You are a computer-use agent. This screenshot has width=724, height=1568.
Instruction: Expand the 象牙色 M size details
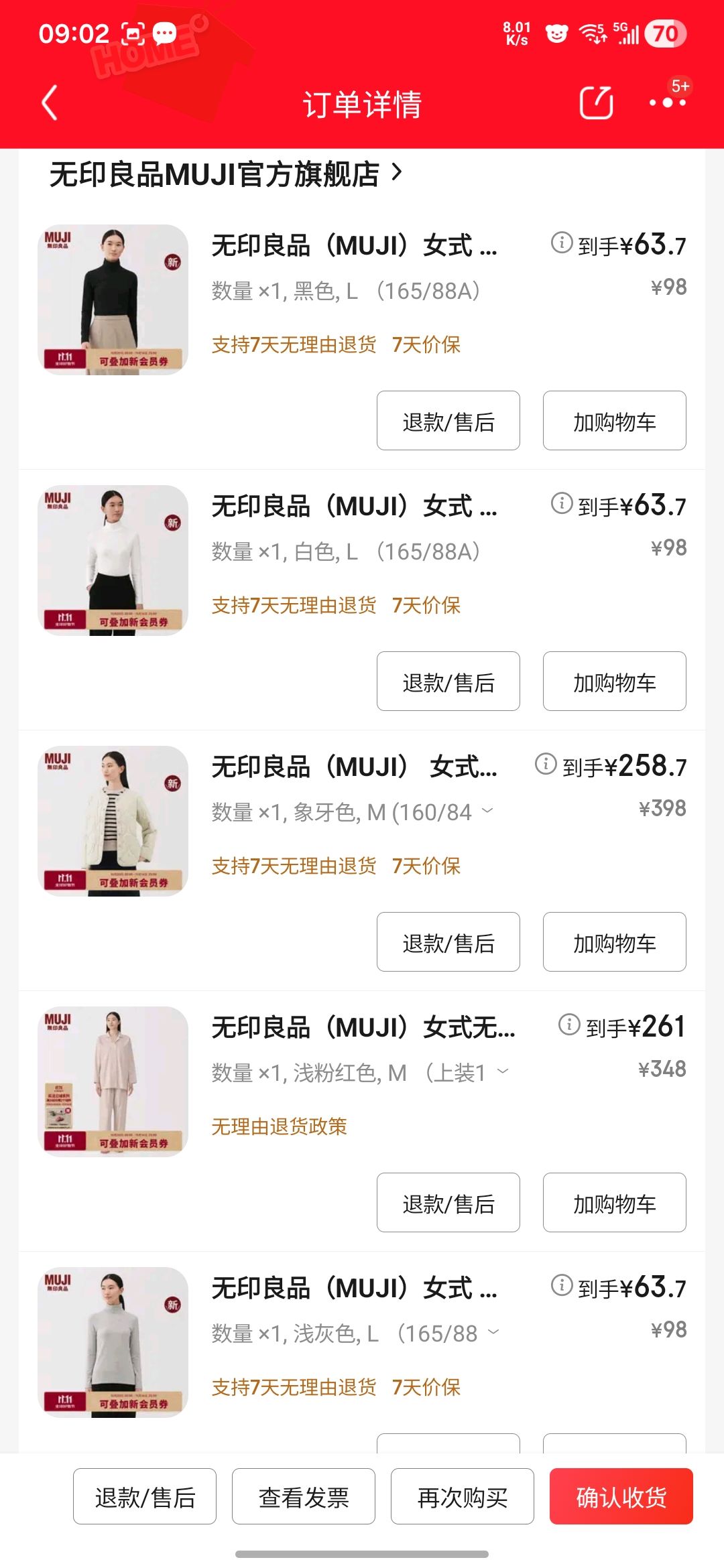[487, 811]
